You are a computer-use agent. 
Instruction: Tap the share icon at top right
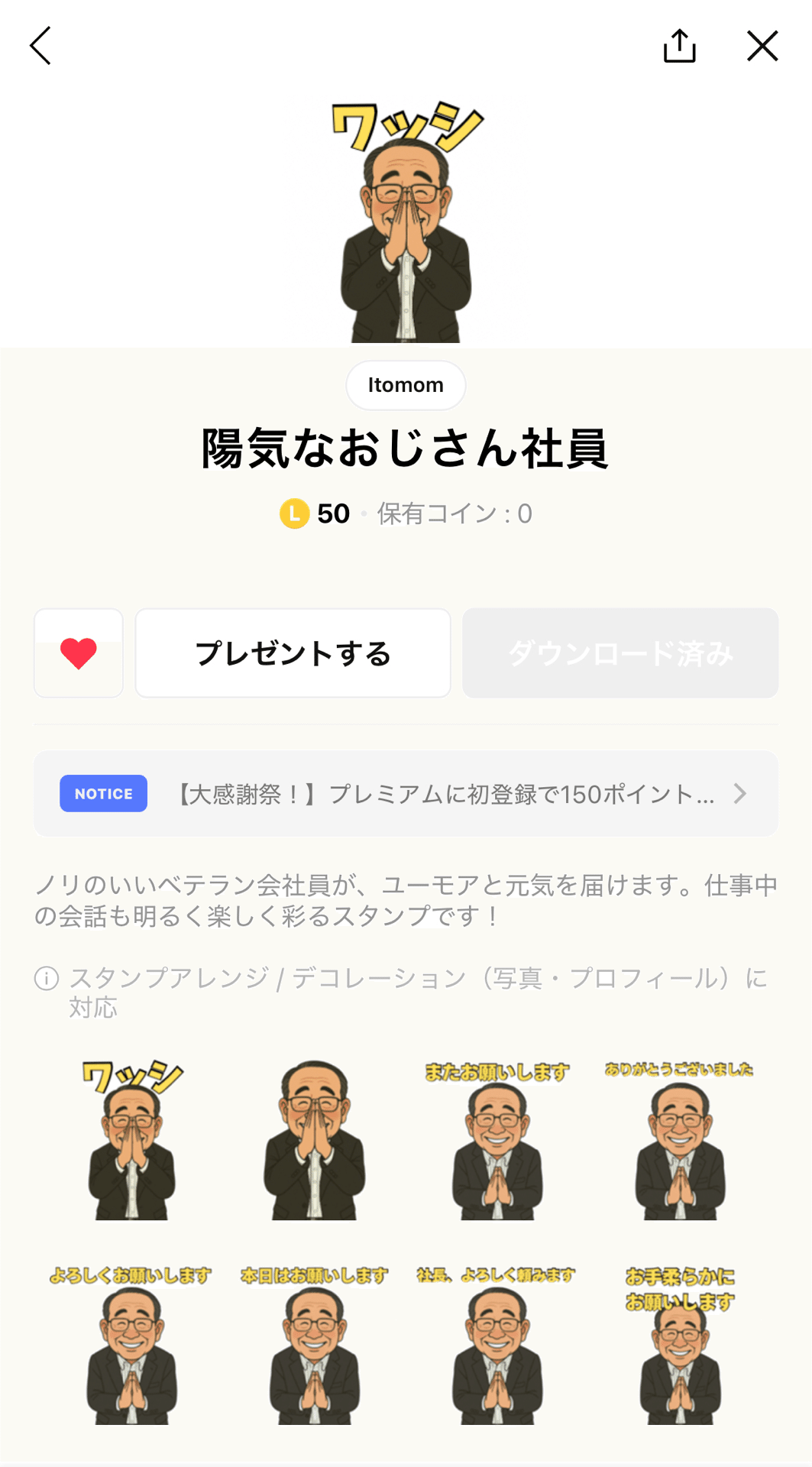[680, 46]
